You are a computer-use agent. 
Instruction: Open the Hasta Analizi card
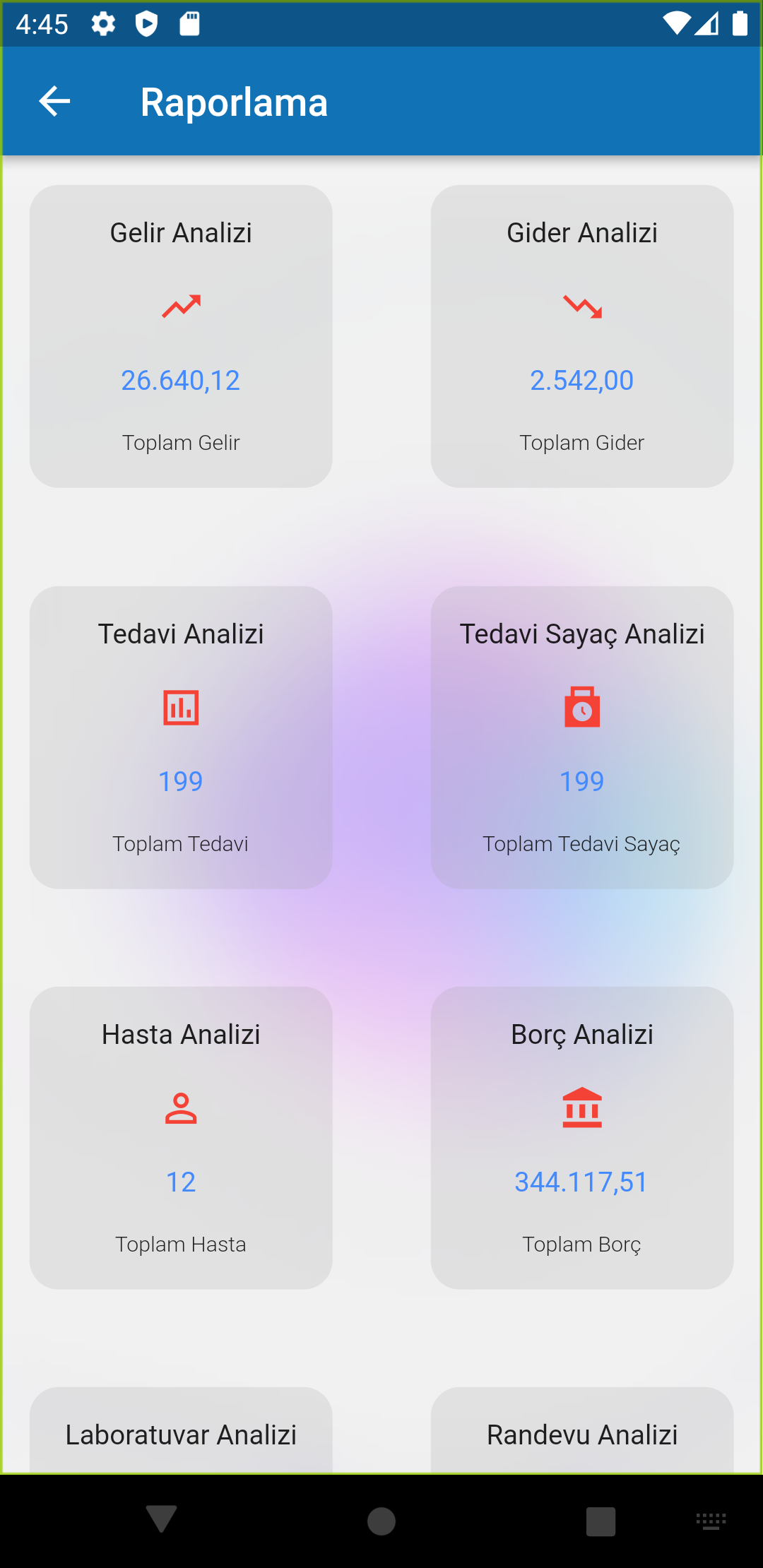181,1137
